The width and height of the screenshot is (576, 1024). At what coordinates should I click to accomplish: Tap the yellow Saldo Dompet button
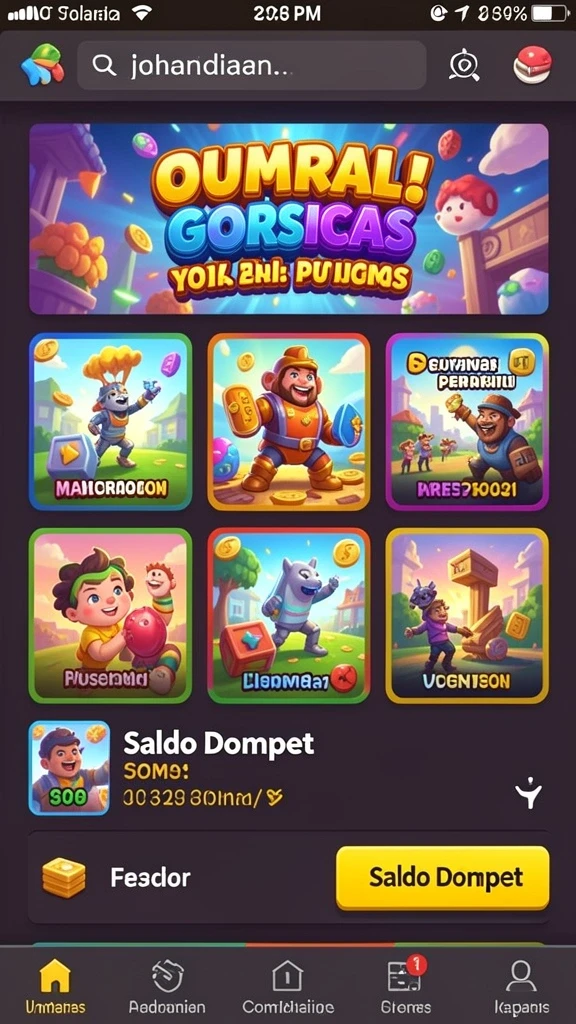point(443,878)
